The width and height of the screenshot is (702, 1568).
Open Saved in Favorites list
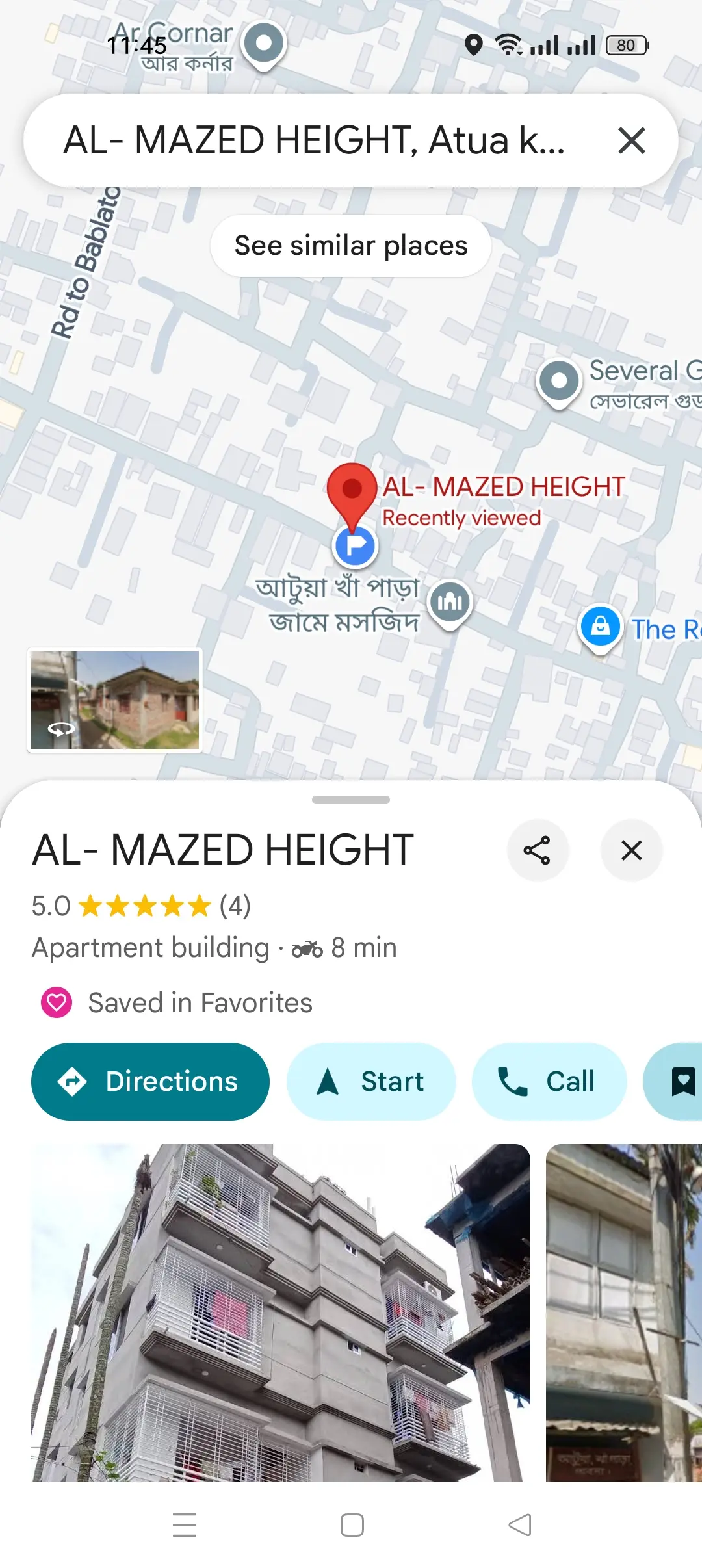coord(177,1002)
